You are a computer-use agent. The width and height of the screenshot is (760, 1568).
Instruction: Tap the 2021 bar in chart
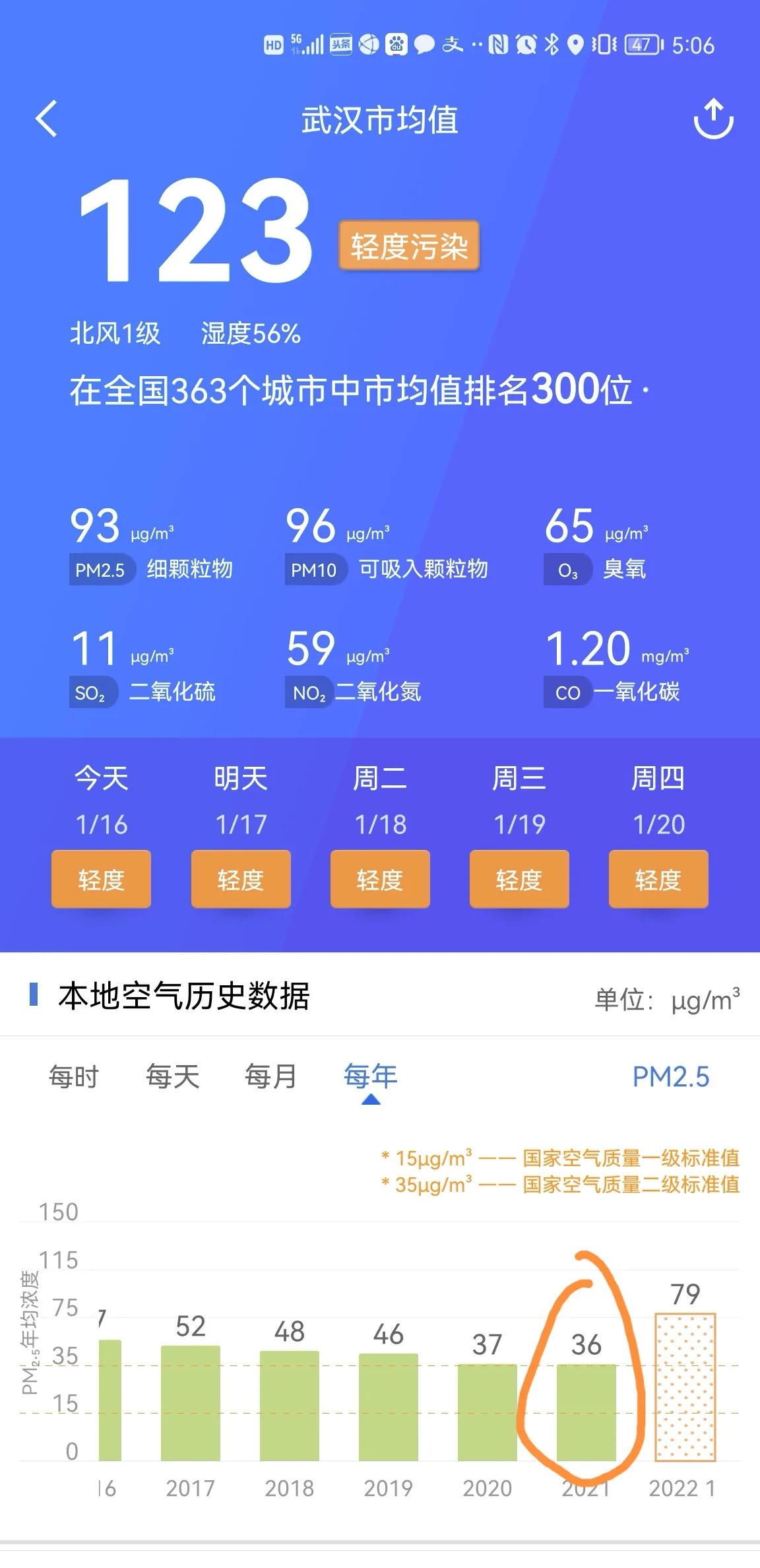click(586, 1412)
